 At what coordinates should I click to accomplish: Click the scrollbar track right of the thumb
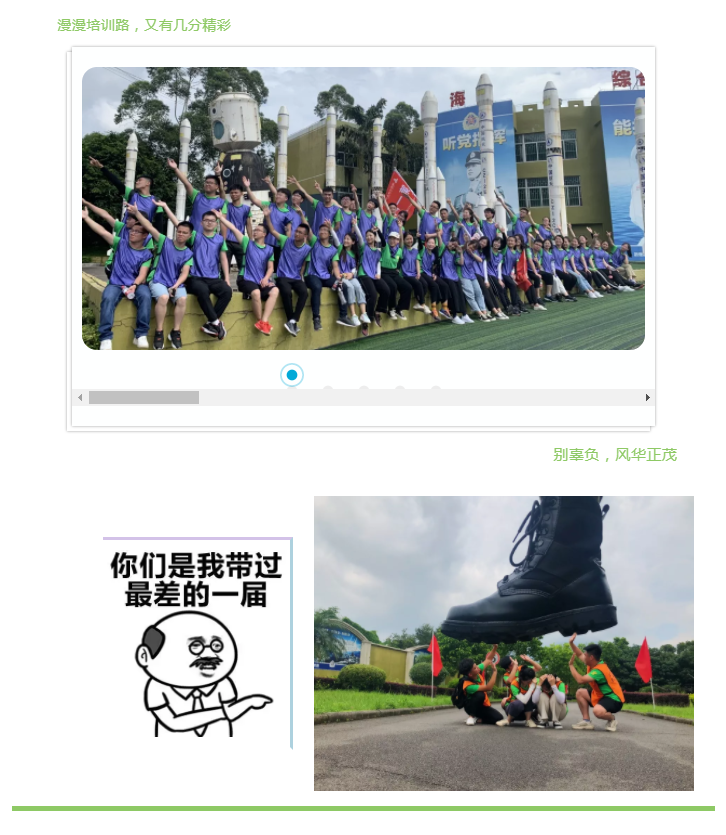tap(420, 398)
